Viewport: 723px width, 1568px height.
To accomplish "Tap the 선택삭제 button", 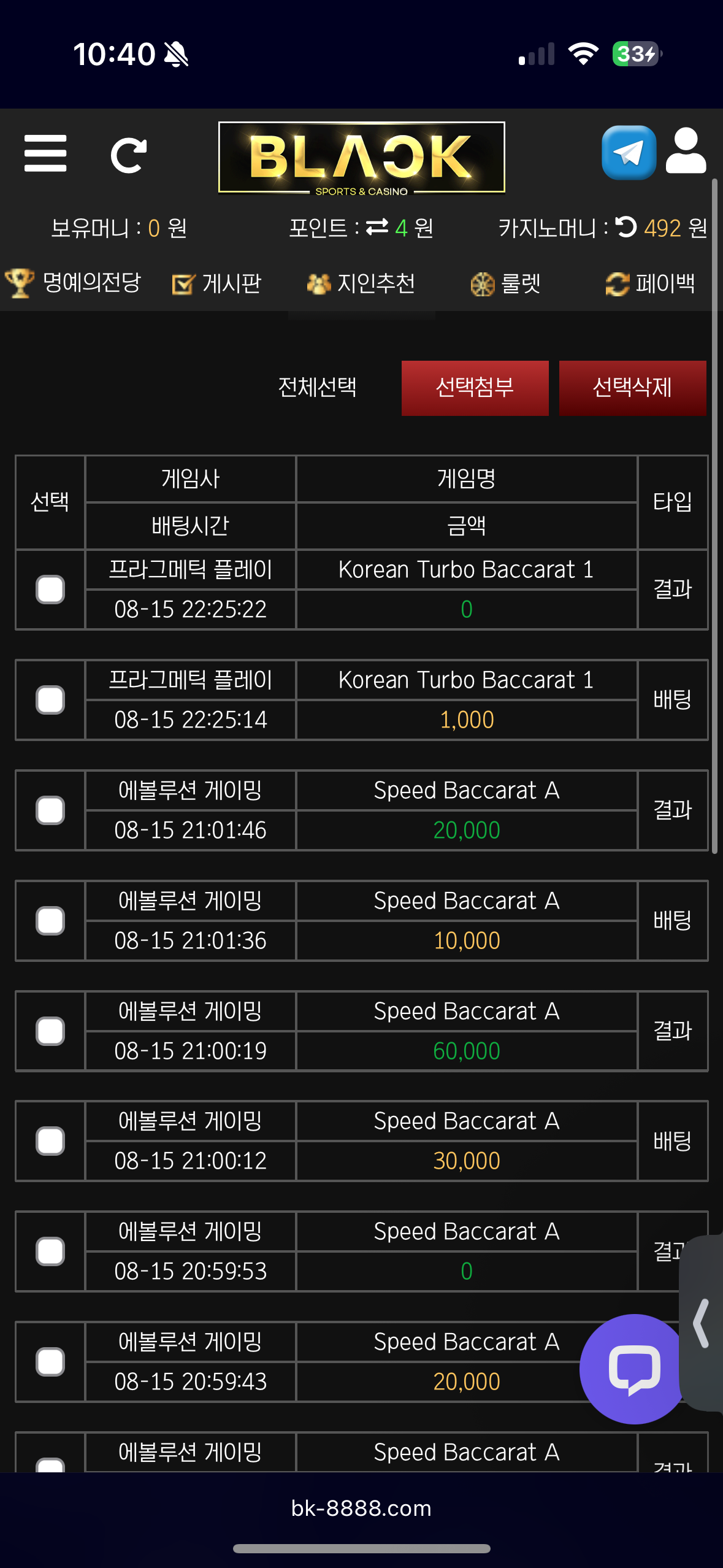I will click(632, 388).
